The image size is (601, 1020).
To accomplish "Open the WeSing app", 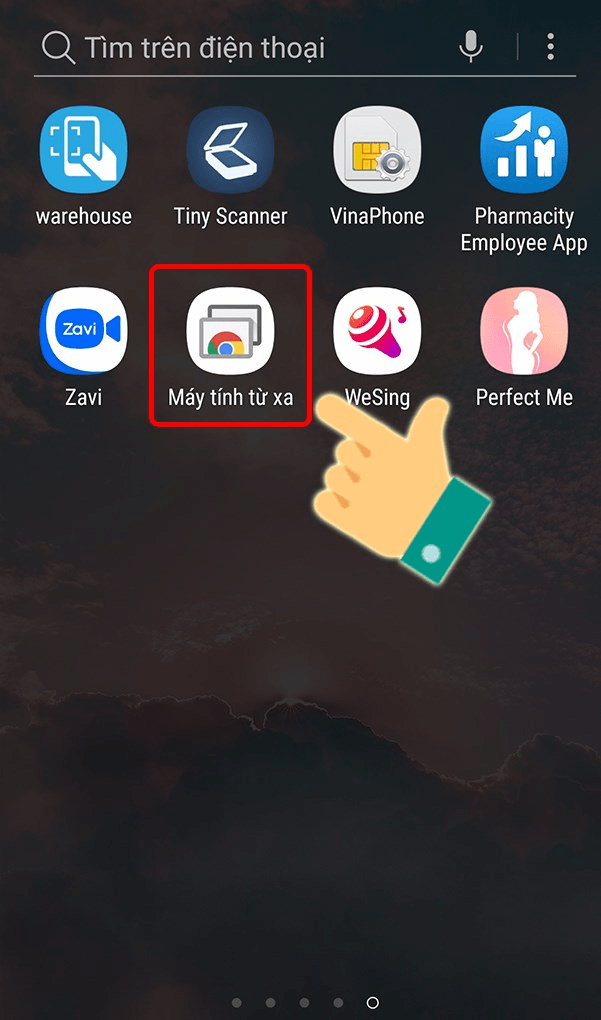I will tap(377, 331).
